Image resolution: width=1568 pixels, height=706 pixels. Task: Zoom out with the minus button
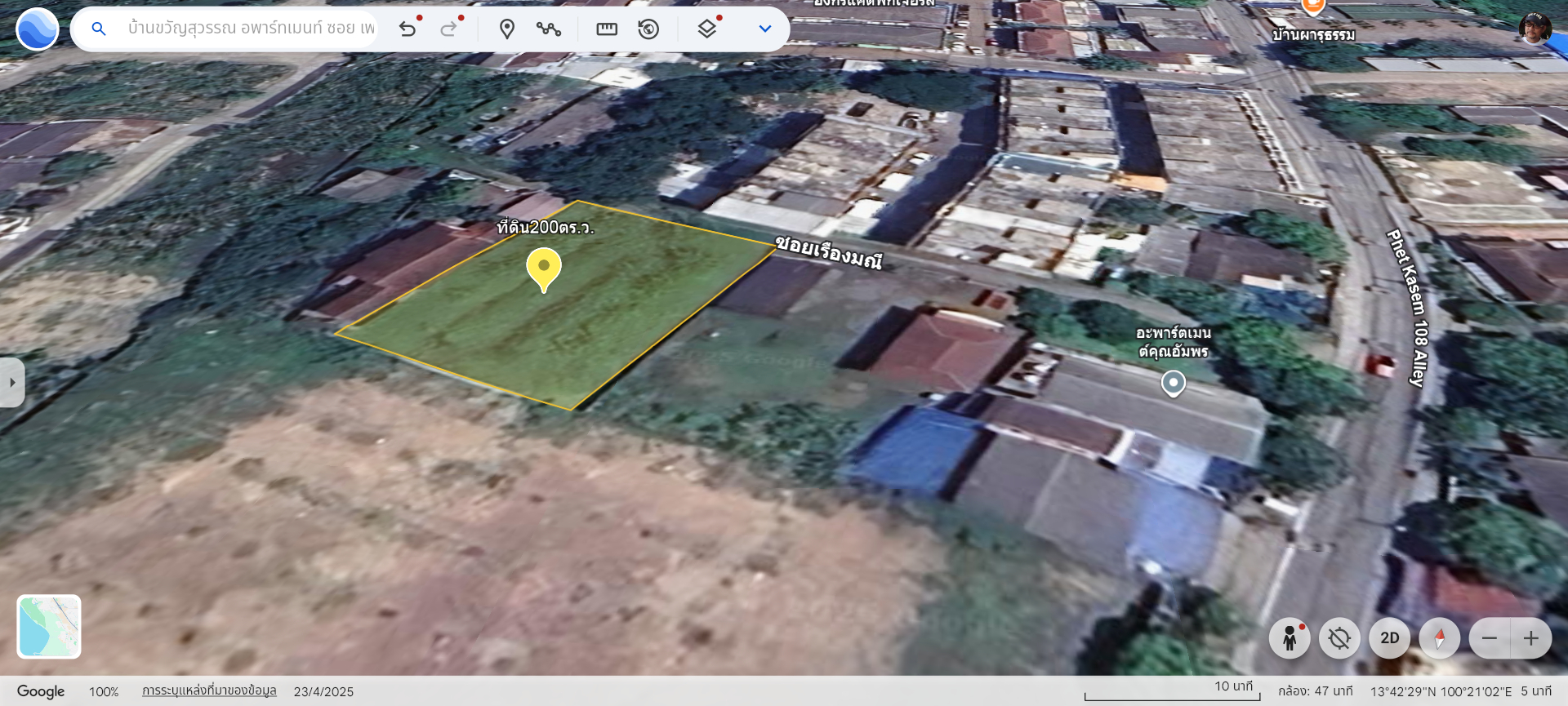click(1490, 638)
